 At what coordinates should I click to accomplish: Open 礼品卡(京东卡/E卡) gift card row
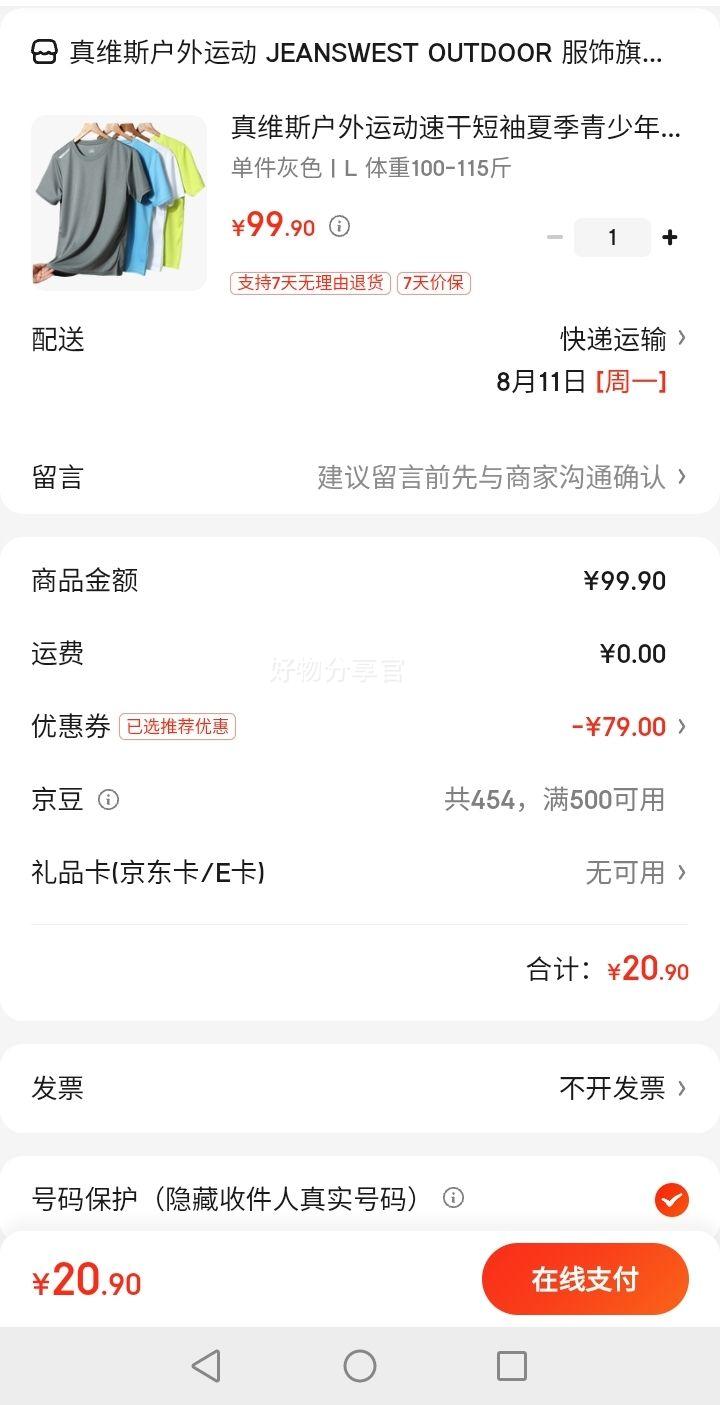click(360, 873)
